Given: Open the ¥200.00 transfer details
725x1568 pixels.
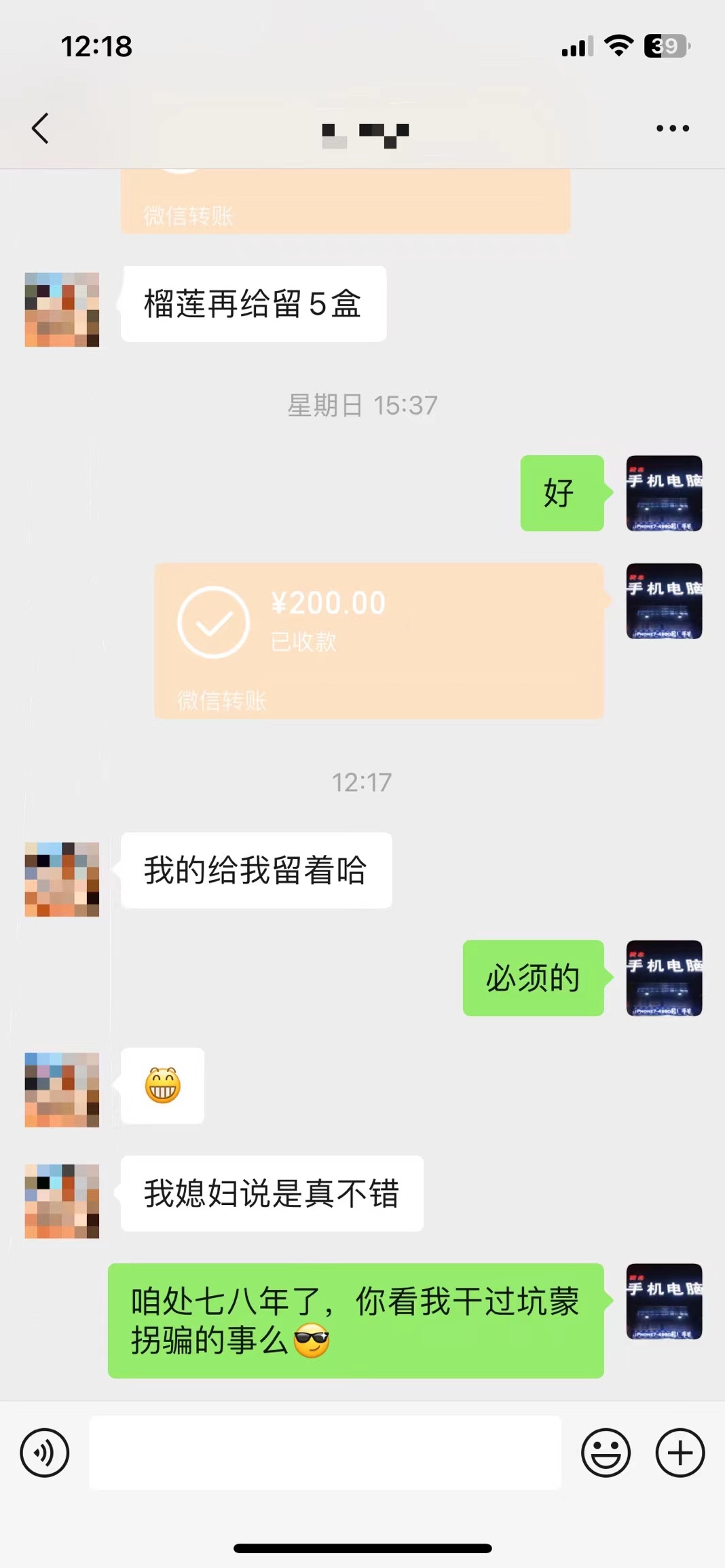Looking at the screenshot, I should (379, 640).
